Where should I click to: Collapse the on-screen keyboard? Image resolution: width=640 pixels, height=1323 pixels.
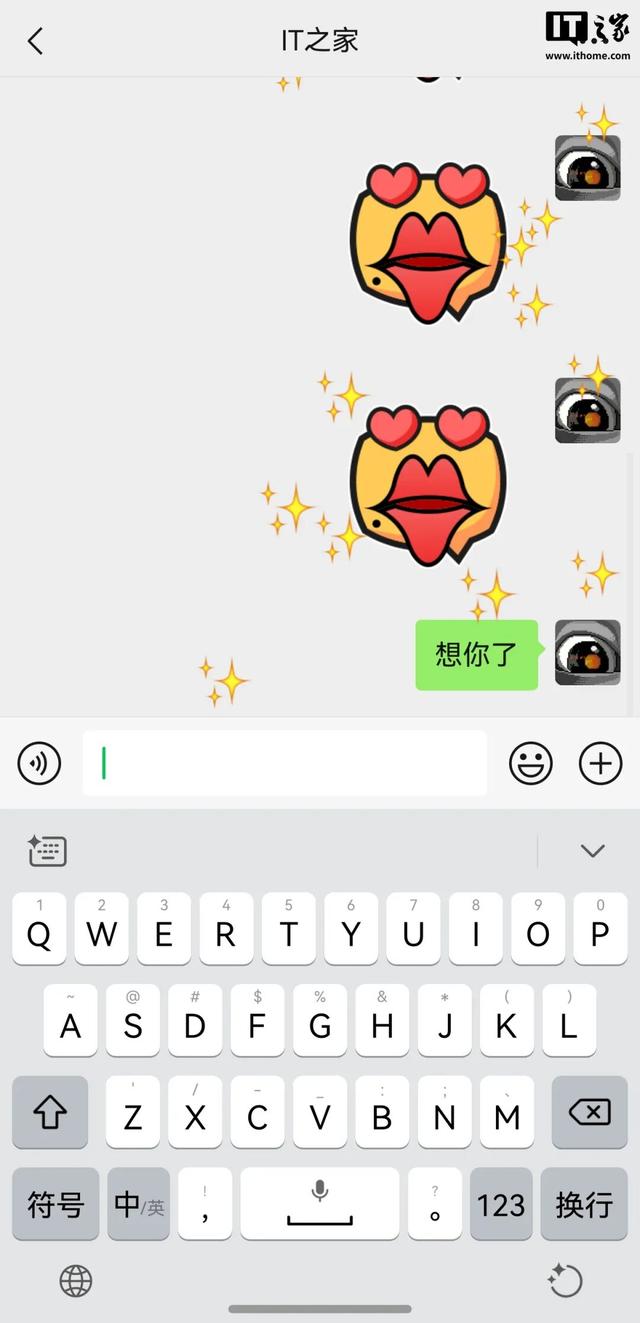[592, 851]
